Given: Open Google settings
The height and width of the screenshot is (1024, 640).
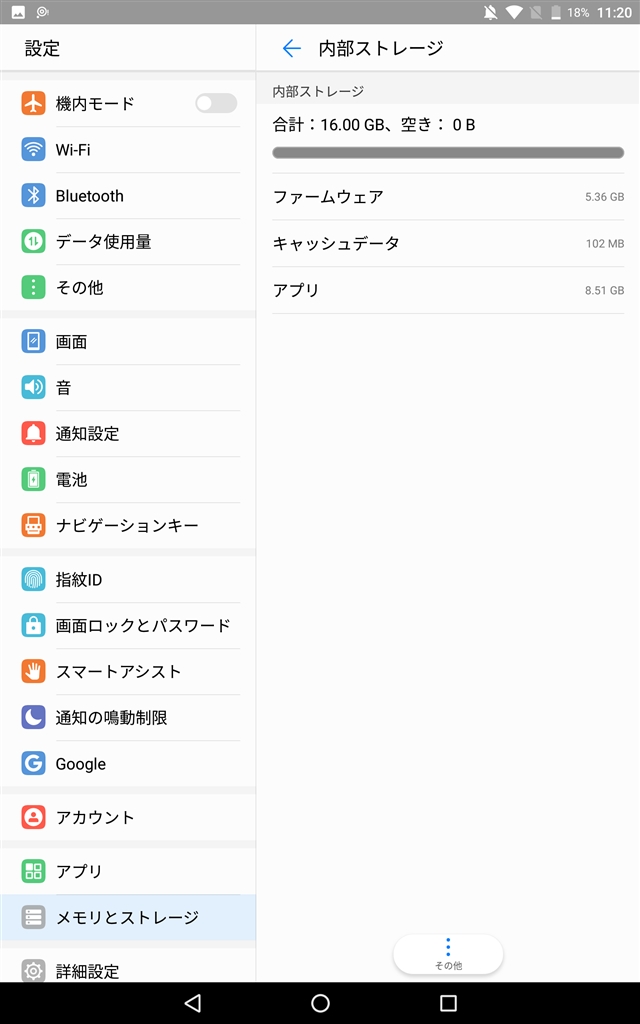Looking at the screenshot, I should click(x=128, y=764).
